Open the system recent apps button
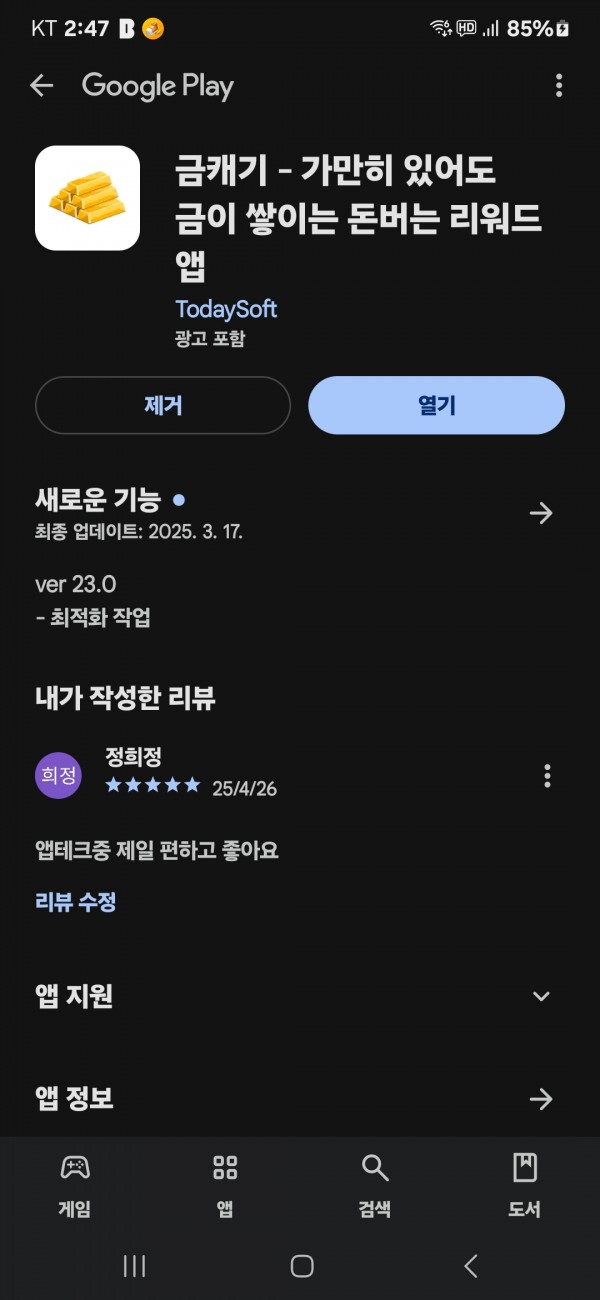This screenshot has height=1300, width=600. 134,1266
